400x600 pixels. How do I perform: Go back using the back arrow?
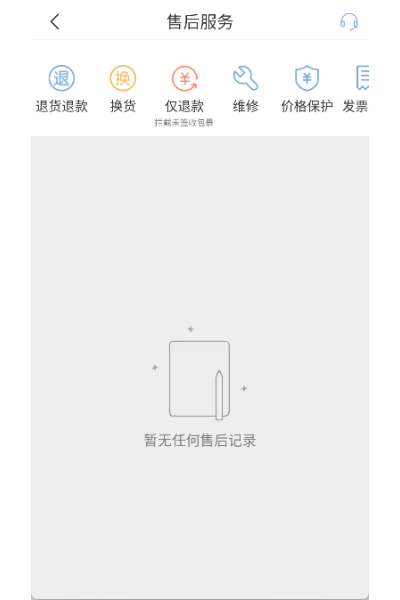click(55, 21)
